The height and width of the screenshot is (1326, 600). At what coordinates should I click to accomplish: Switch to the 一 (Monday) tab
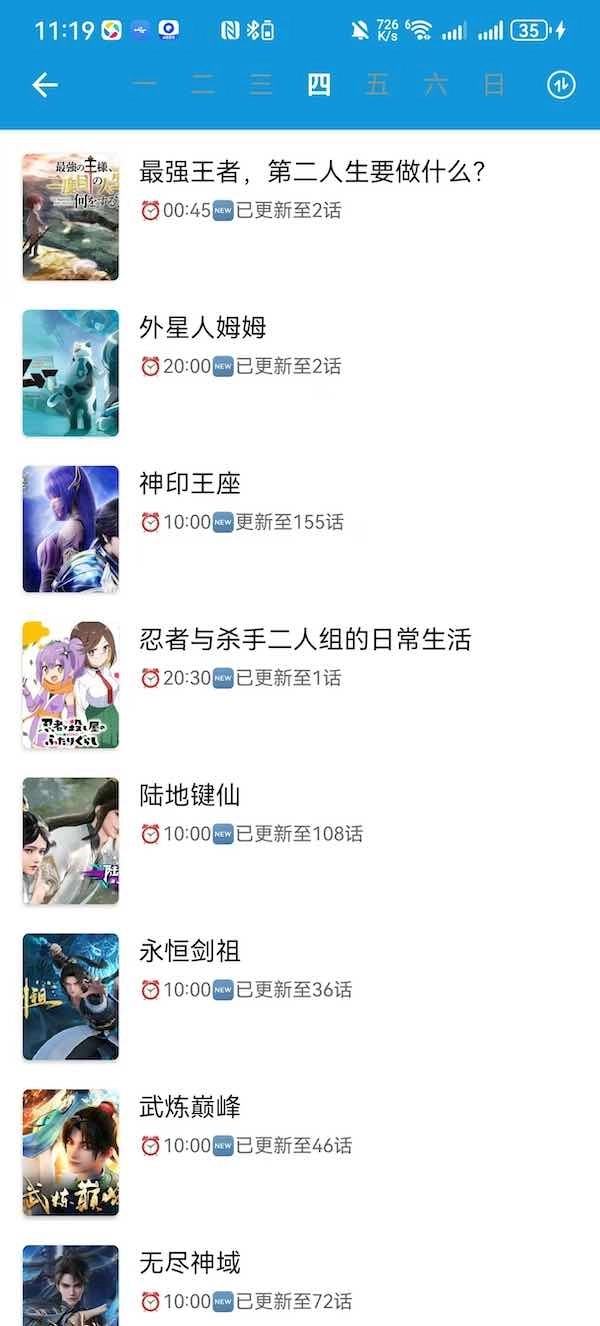(145, 85)
